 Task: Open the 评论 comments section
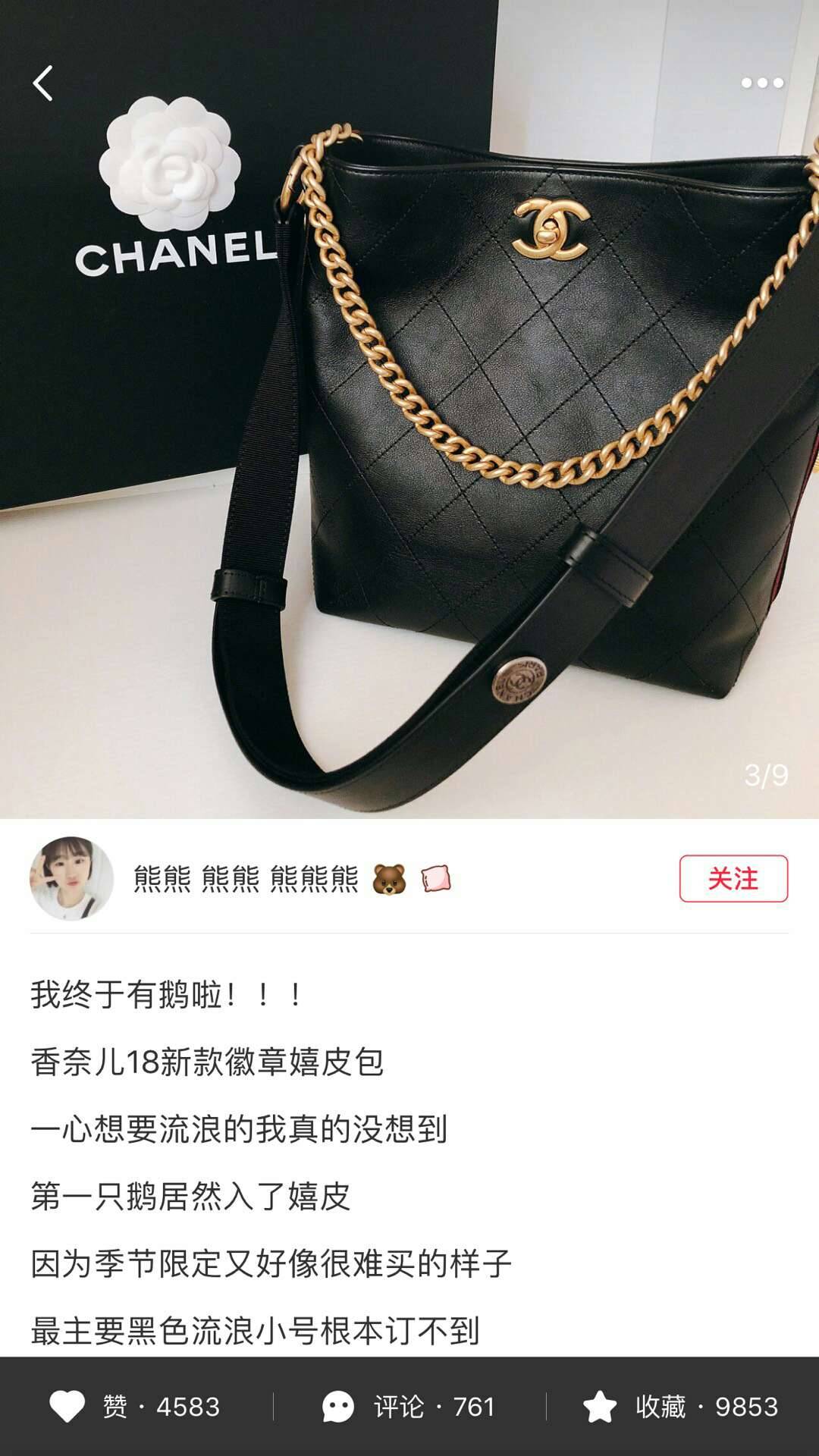click(409, 1407)
